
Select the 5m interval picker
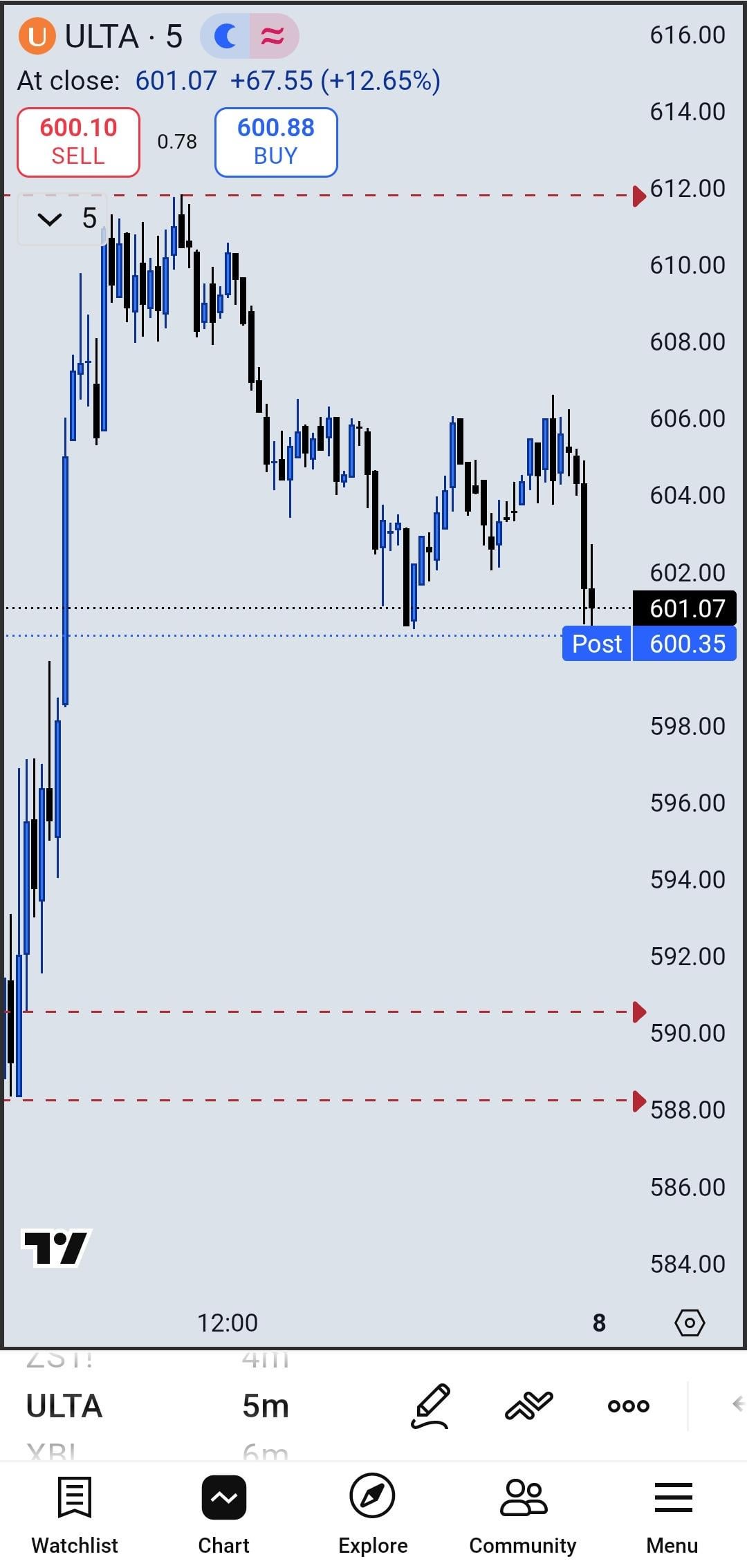(x=265, y=1406)
